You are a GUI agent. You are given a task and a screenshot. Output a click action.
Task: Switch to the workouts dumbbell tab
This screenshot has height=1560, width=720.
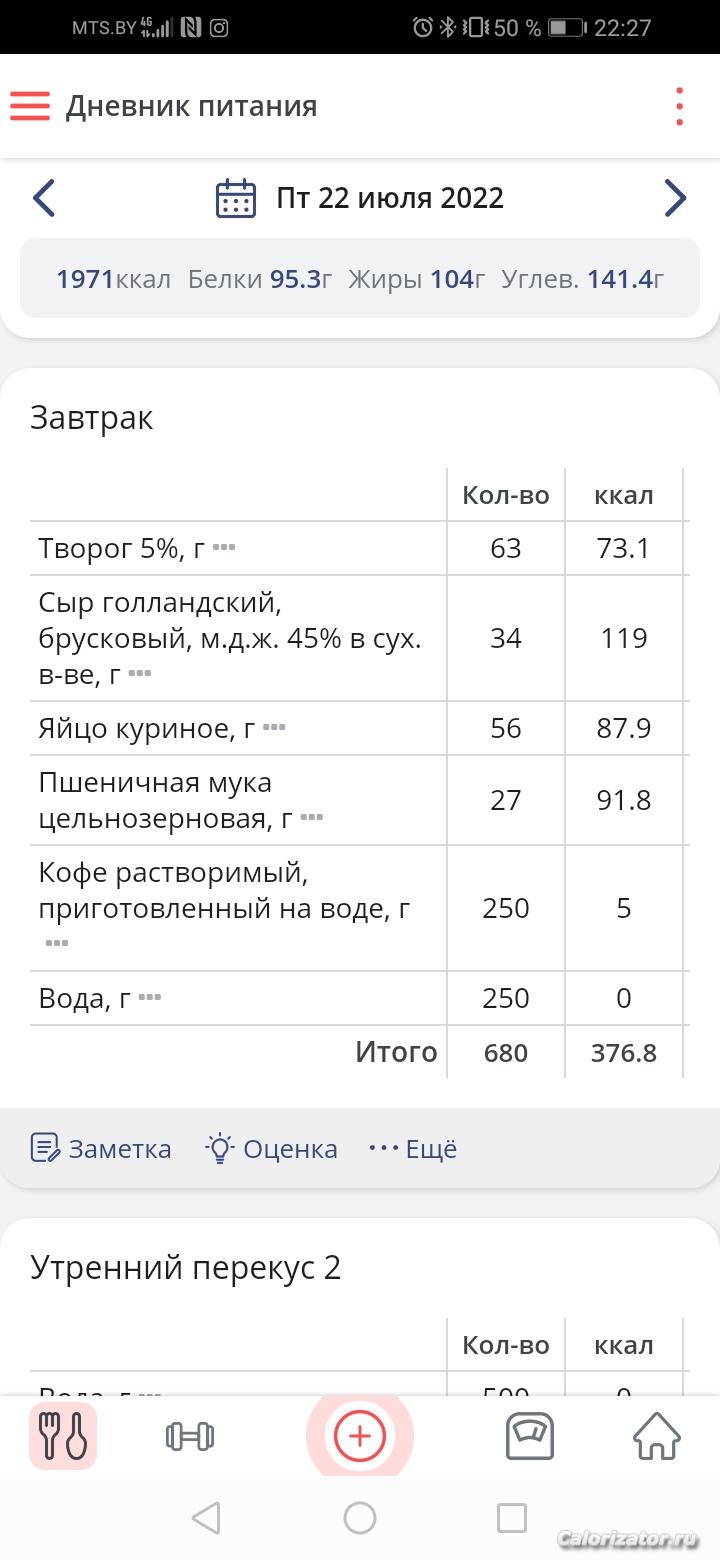tap(189, 1436)
